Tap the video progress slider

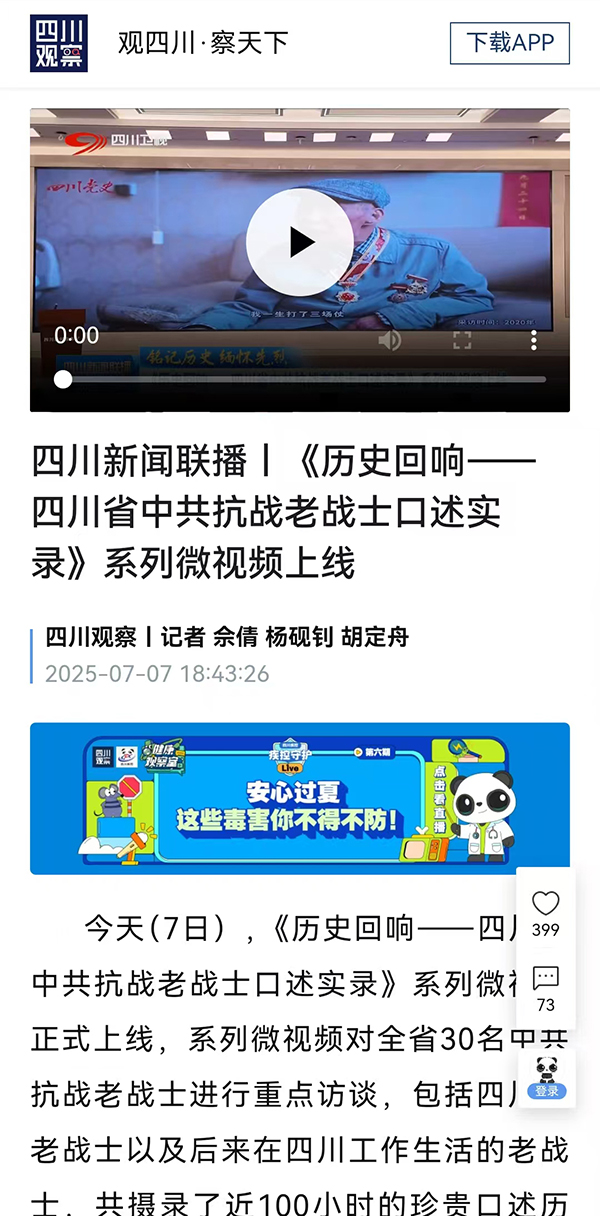(x=300, y=380)
